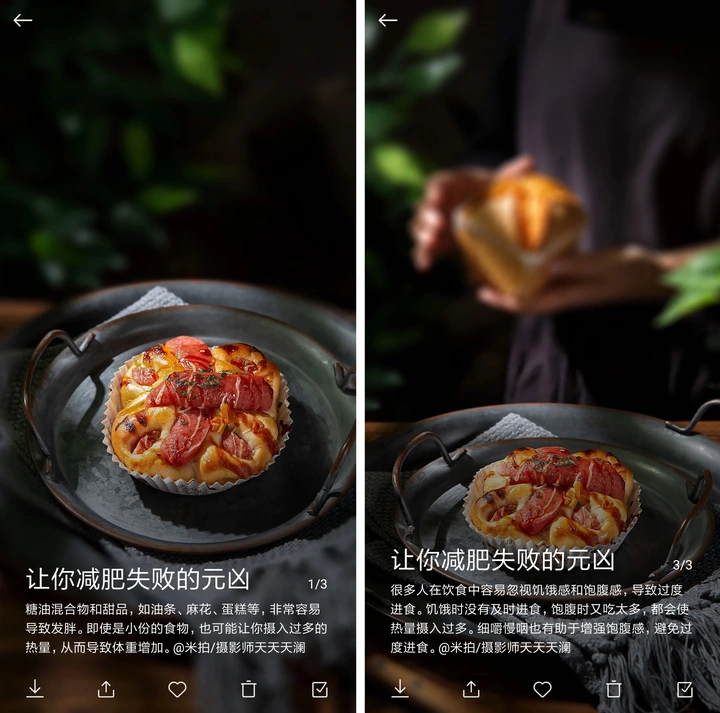Download the 1/3 wallpaper image
Viewport: 720px width, 713px height.
35,689
